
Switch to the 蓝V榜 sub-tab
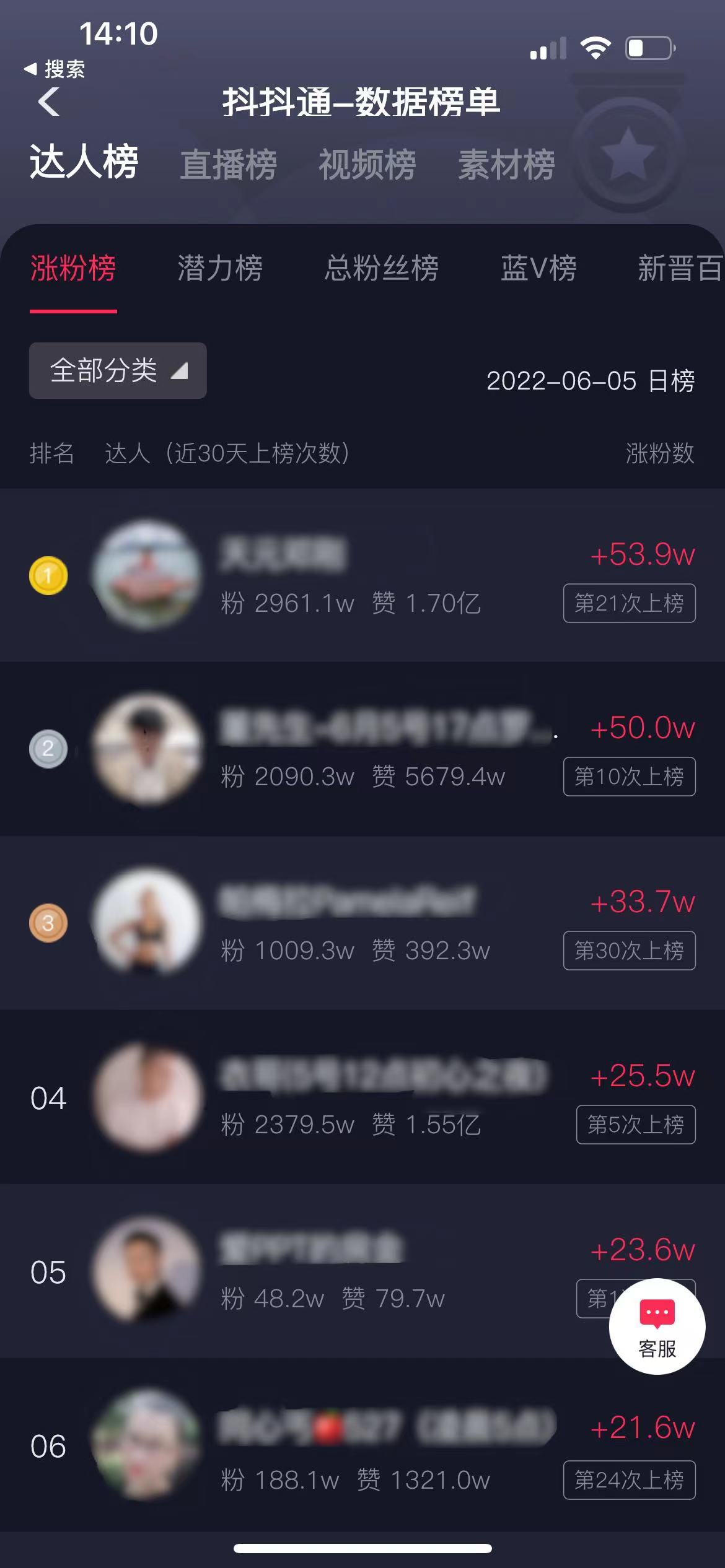click(x=538, y=269)
